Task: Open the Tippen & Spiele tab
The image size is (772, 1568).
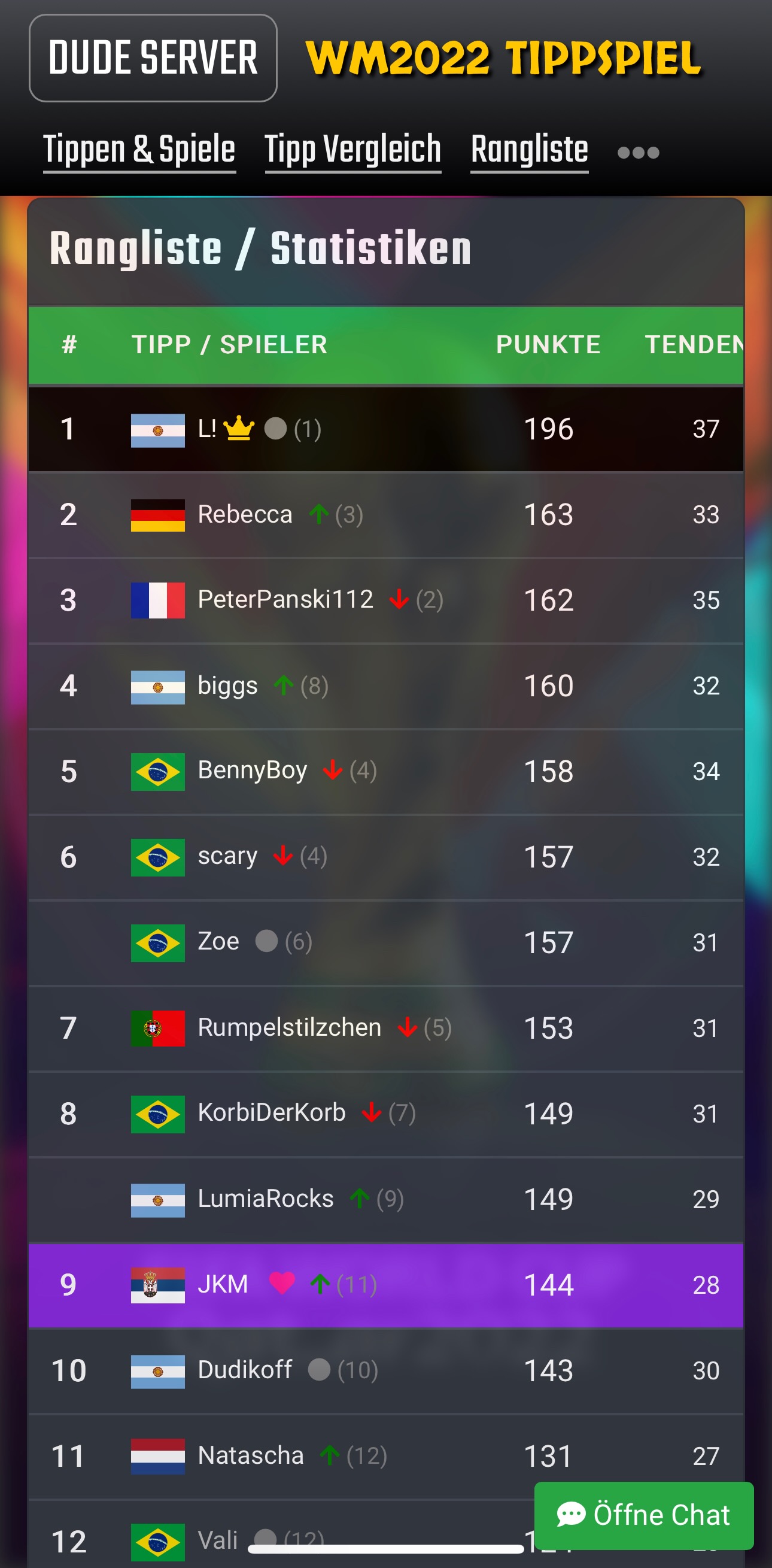Action: point(139,150)
